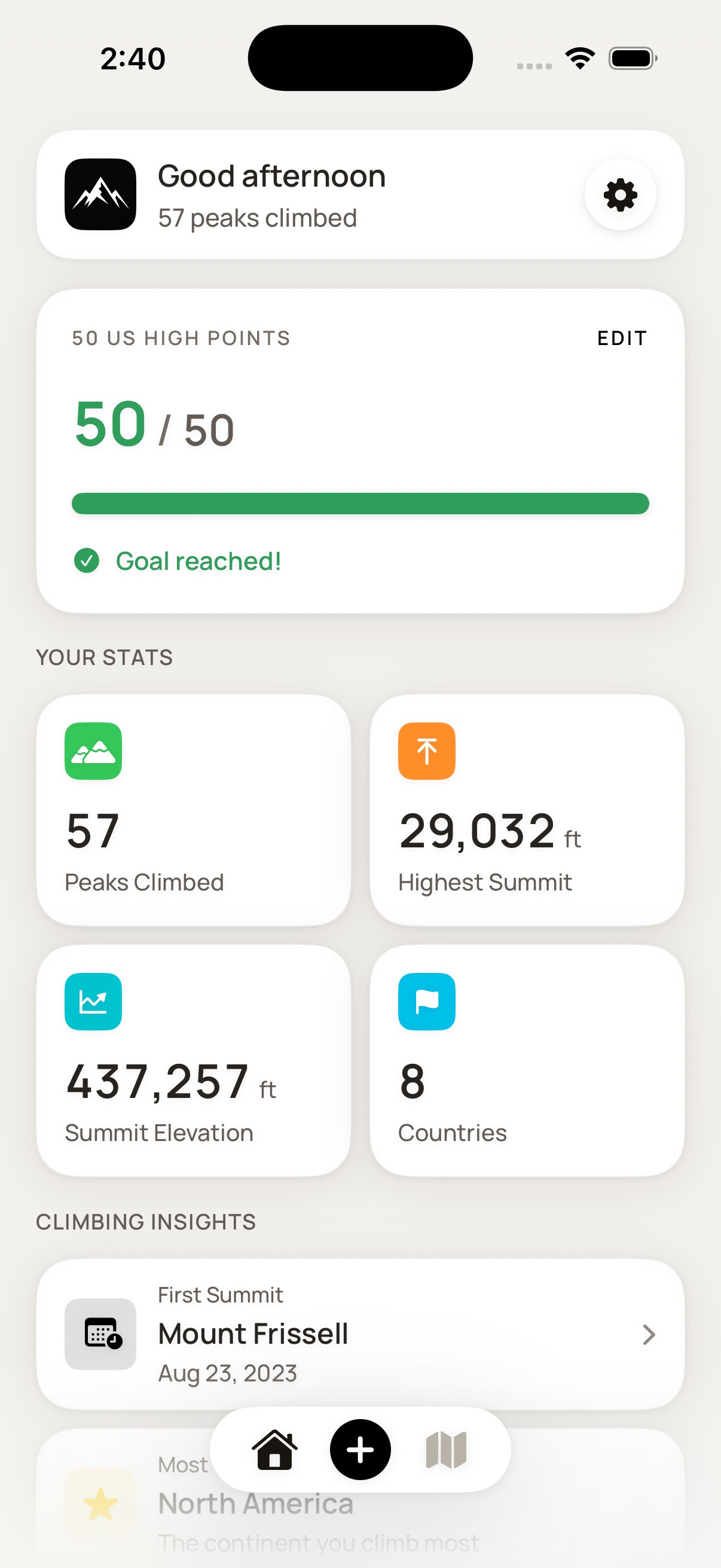The width and height of the screenshot is (721, 1568).
Task: Open the Peaks Climbed stat card
Action: coord(194,810)
